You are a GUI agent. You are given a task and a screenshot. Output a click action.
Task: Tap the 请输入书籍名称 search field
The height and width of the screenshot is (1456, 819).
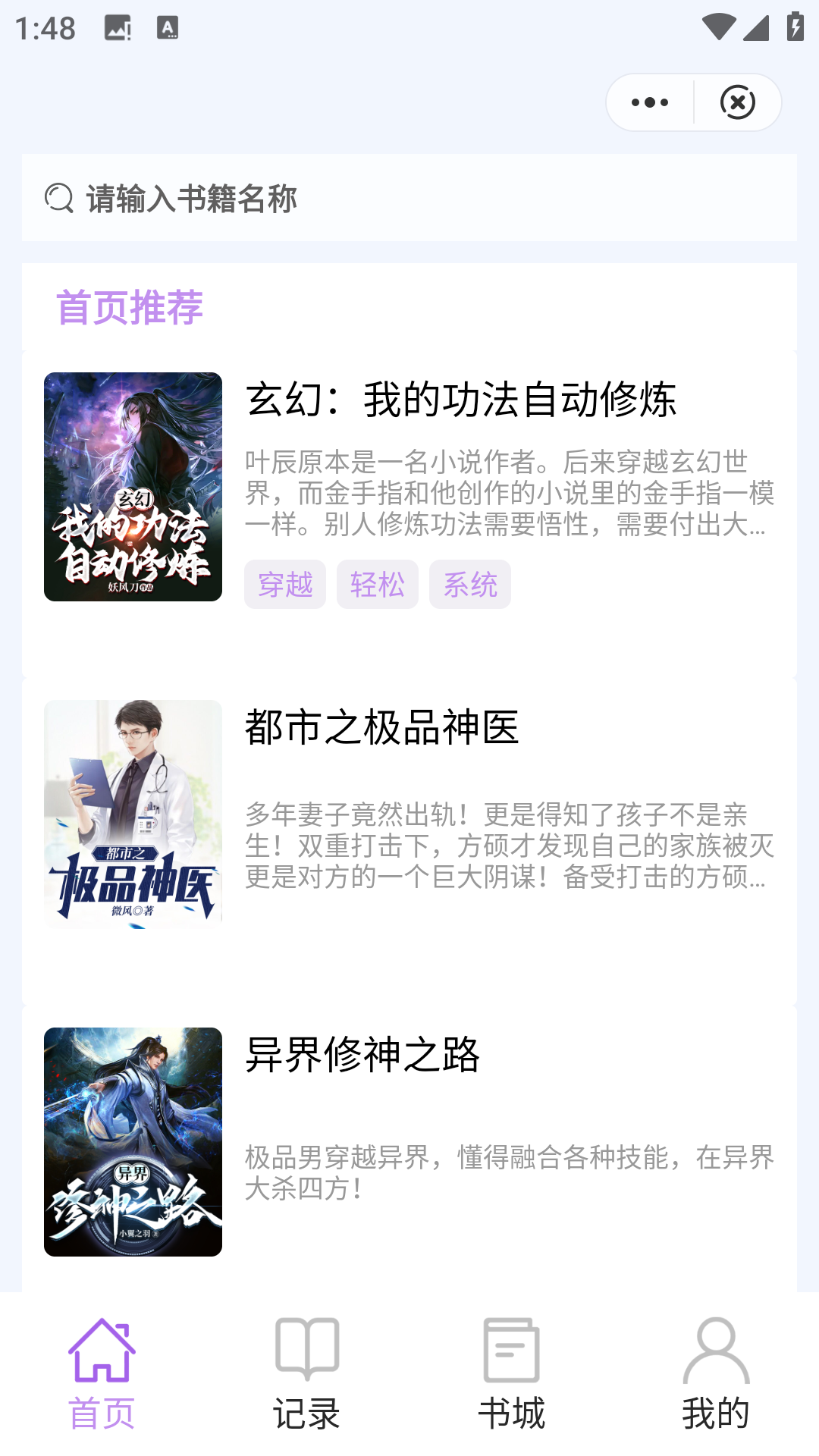(409, 199)
